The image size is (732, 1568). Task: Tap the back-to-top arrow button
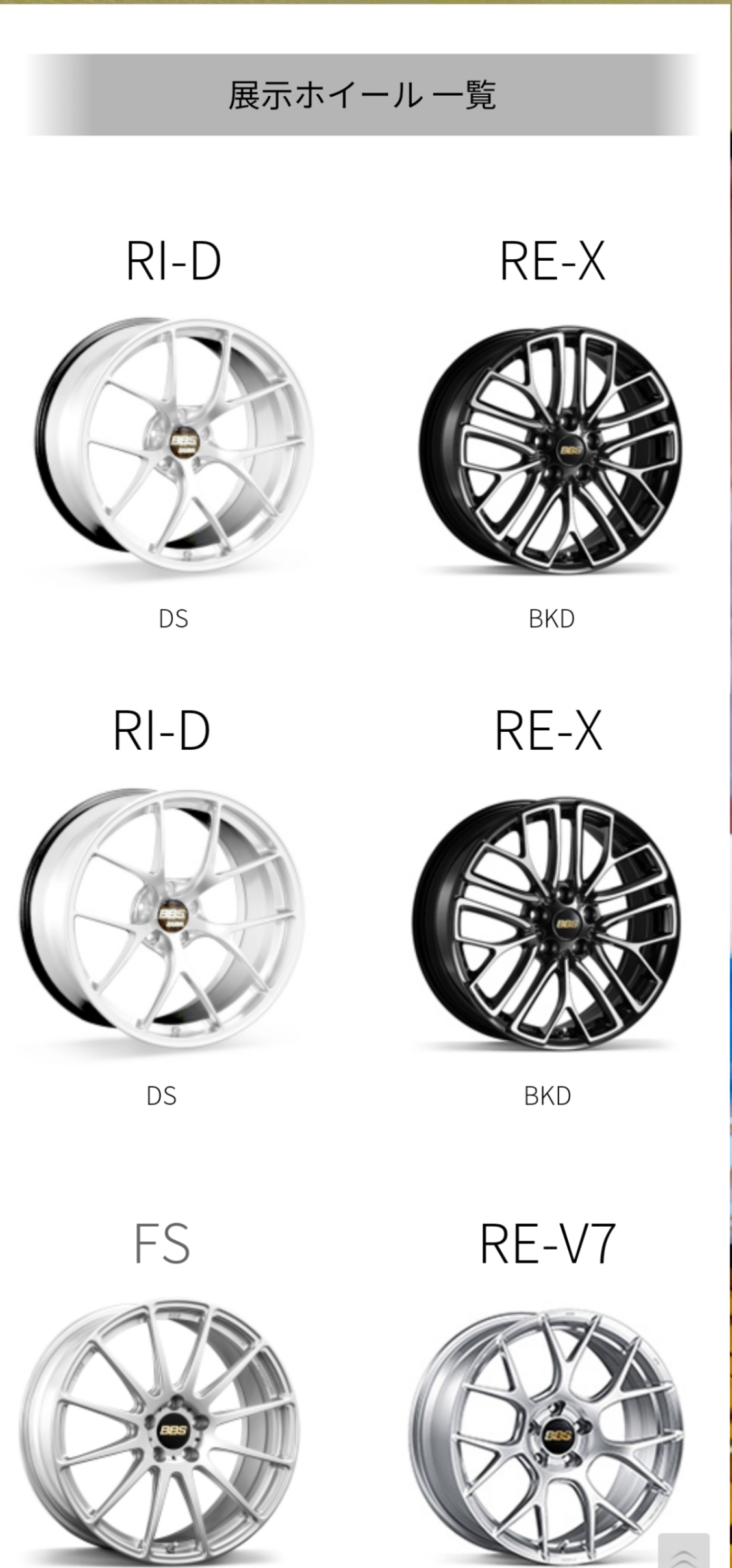(x=683, y=1552)
